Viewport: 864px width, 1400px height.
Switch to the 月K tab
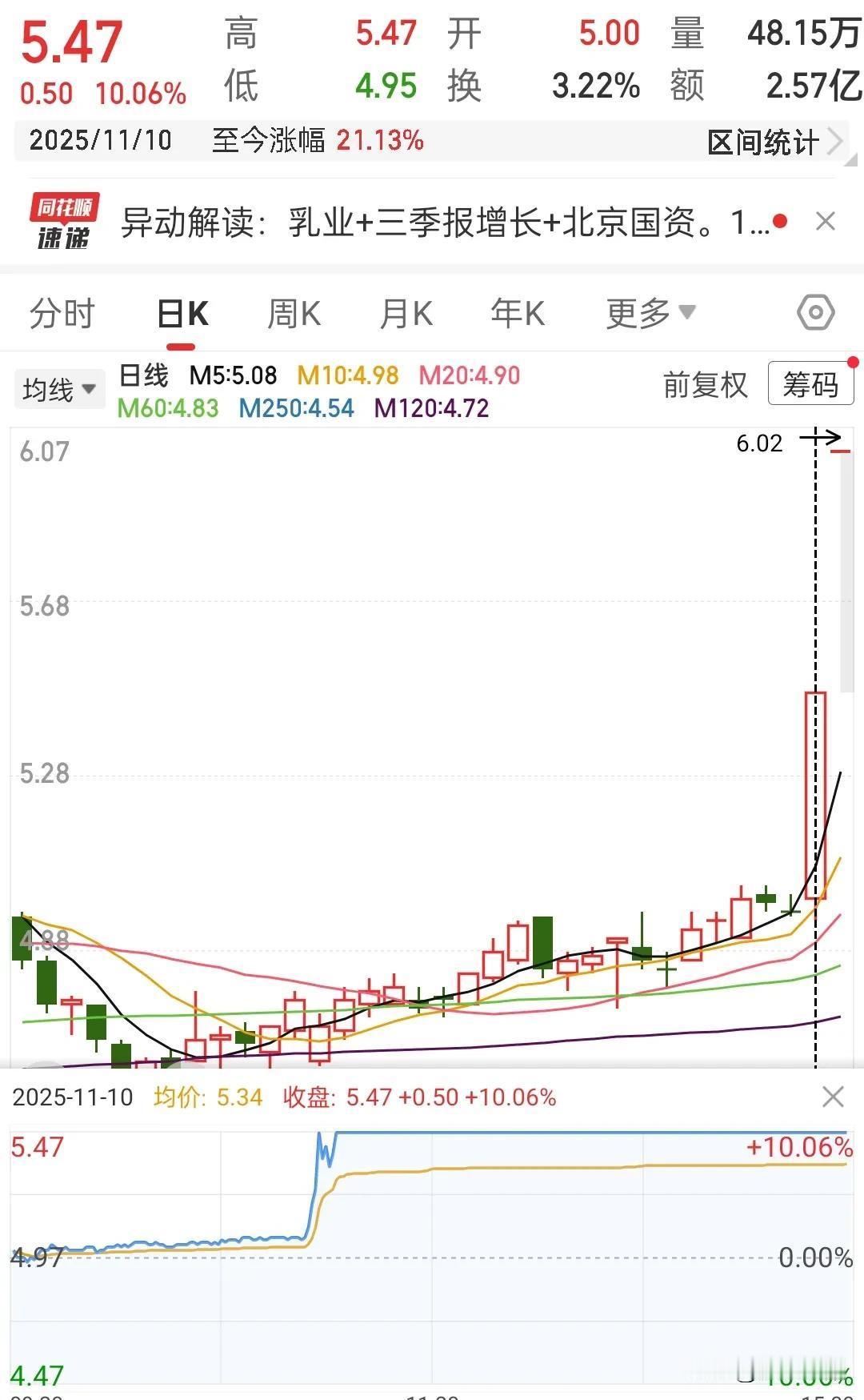(406, 314)
